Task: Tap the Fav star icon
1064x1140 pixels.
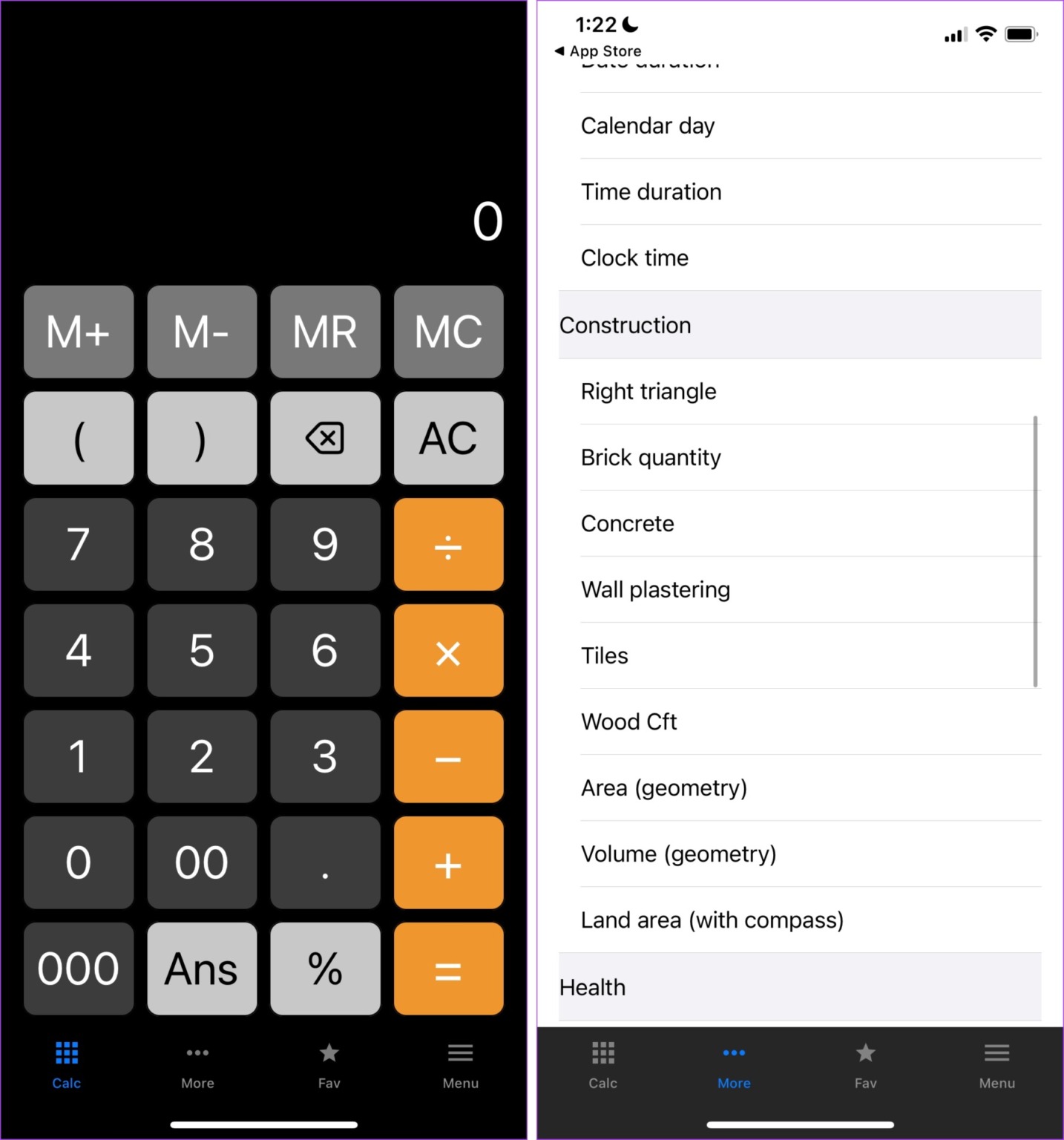Action: pos(329,1052)
